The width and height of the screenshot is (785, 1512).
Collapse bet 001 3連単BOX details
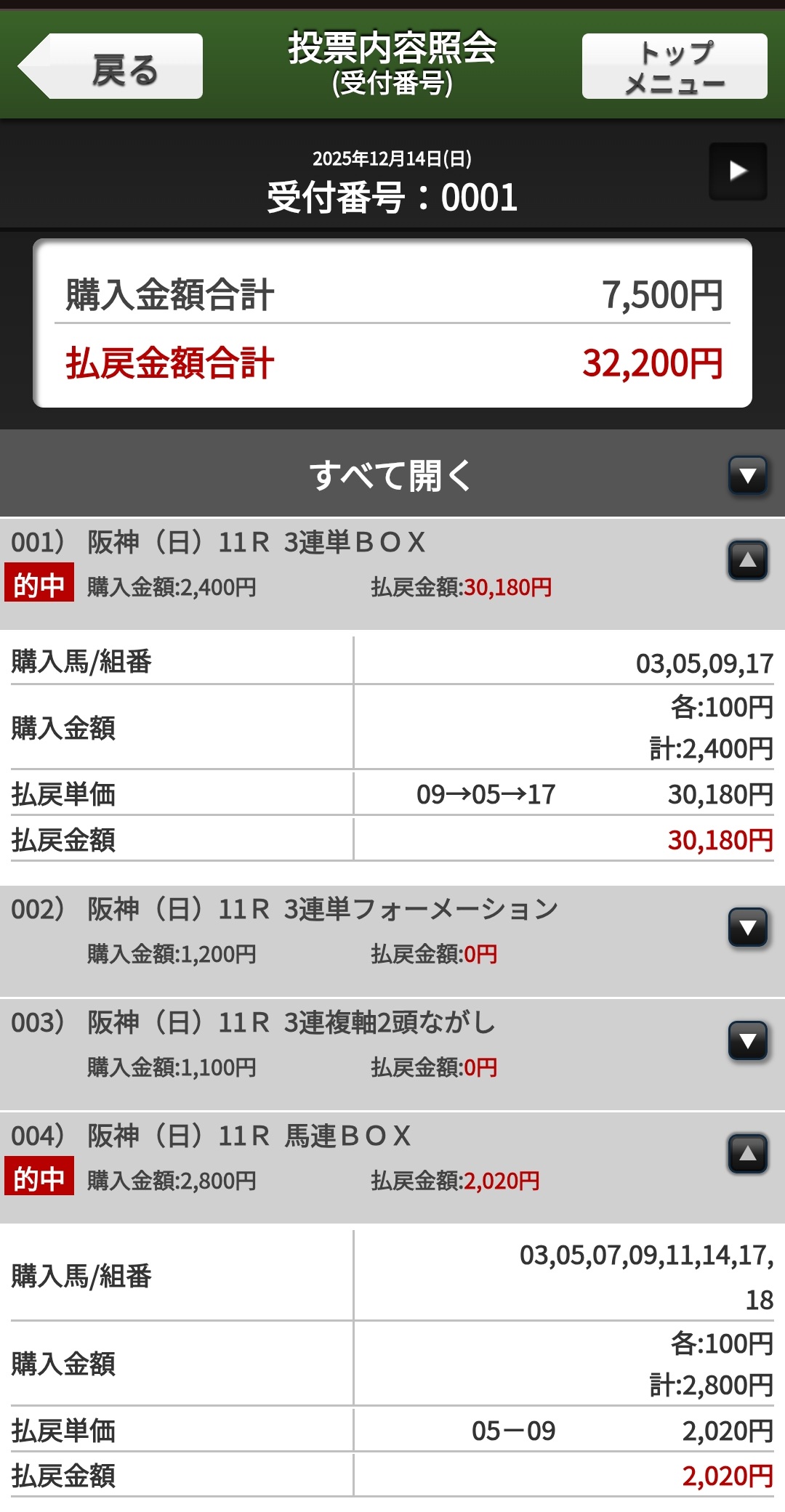747,560
